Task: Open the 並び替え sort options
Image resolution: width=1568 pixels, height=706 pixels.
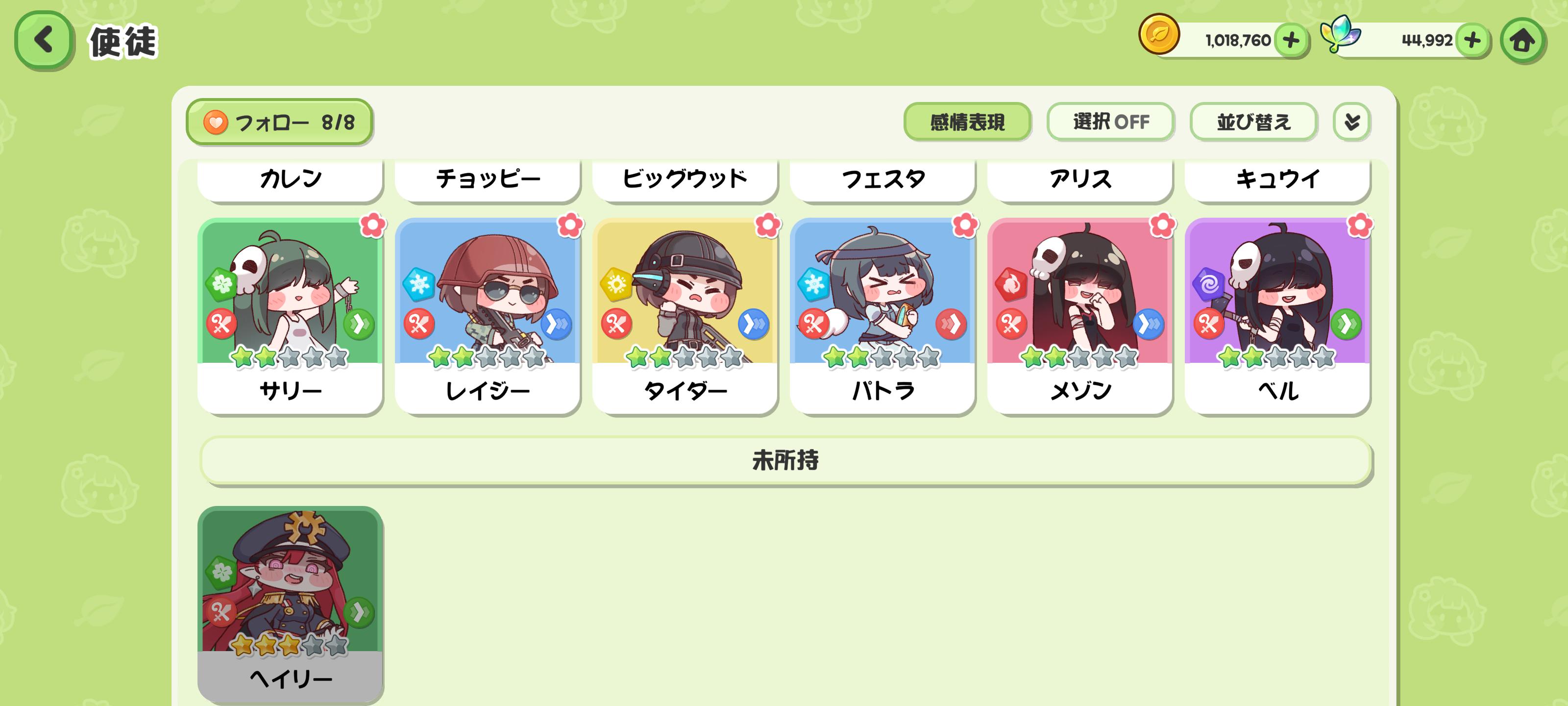Action: coord(1253,122)
